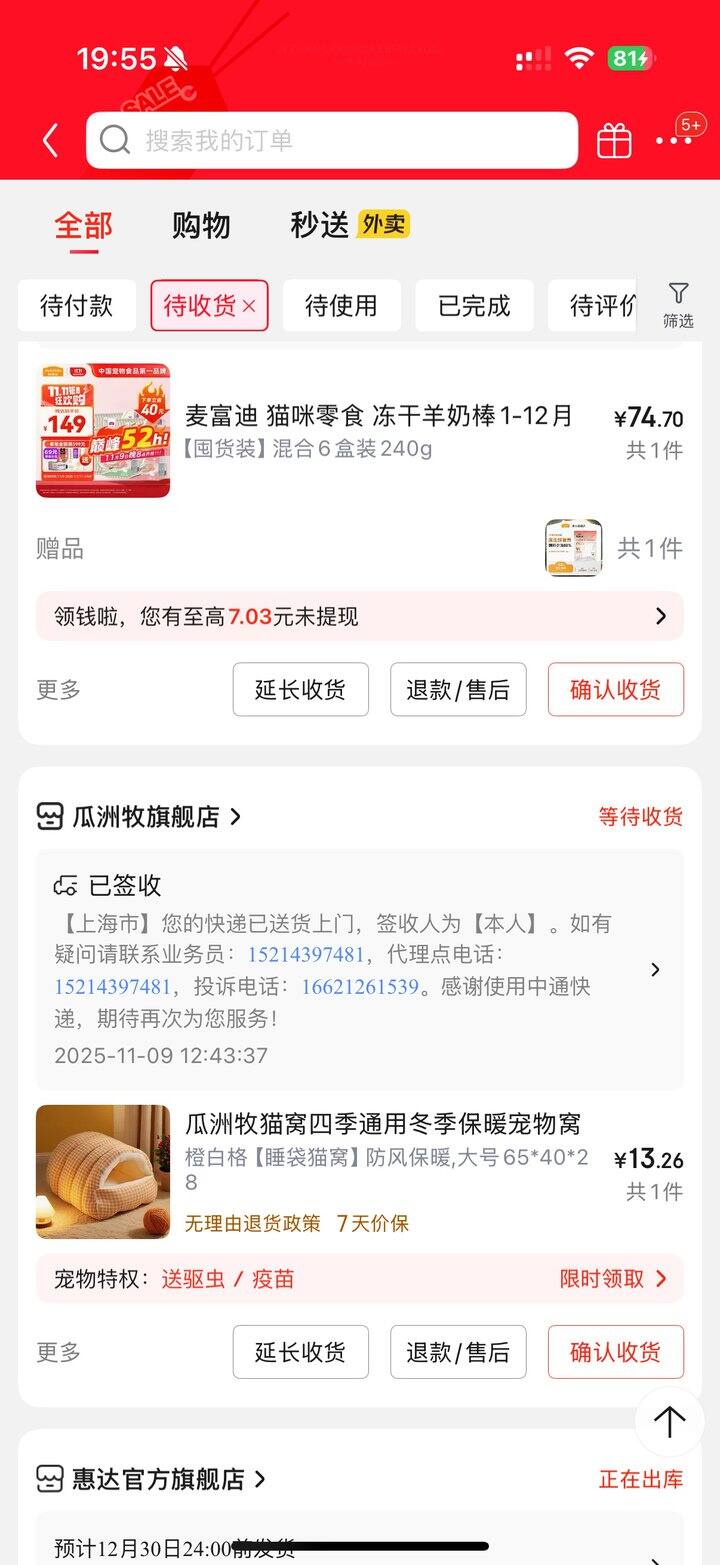Open the three-dot more menu
The width and height of the screenshot is (720, 1565).
pos(673,141)
